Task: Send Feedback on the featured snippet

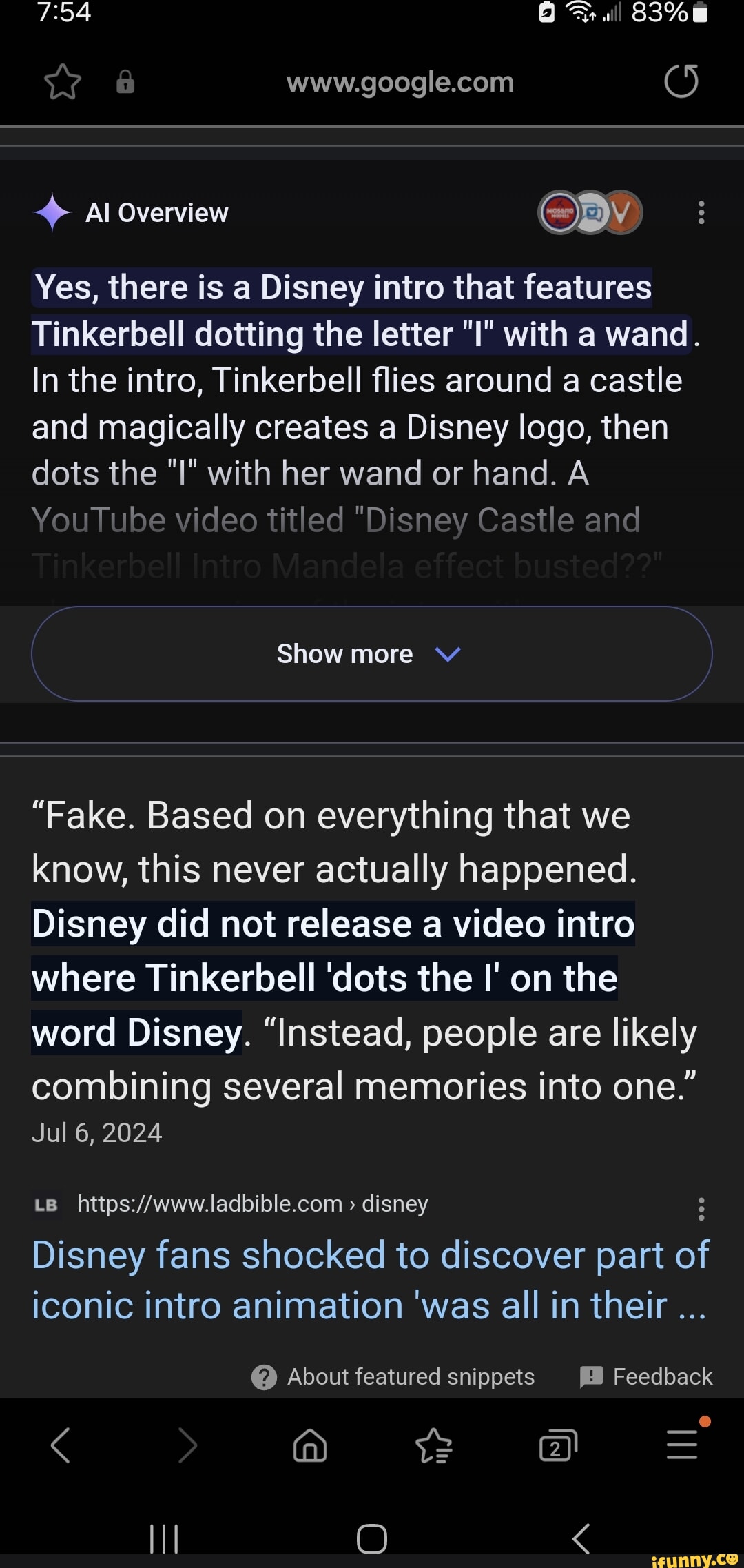Action: pos(646,1376)
